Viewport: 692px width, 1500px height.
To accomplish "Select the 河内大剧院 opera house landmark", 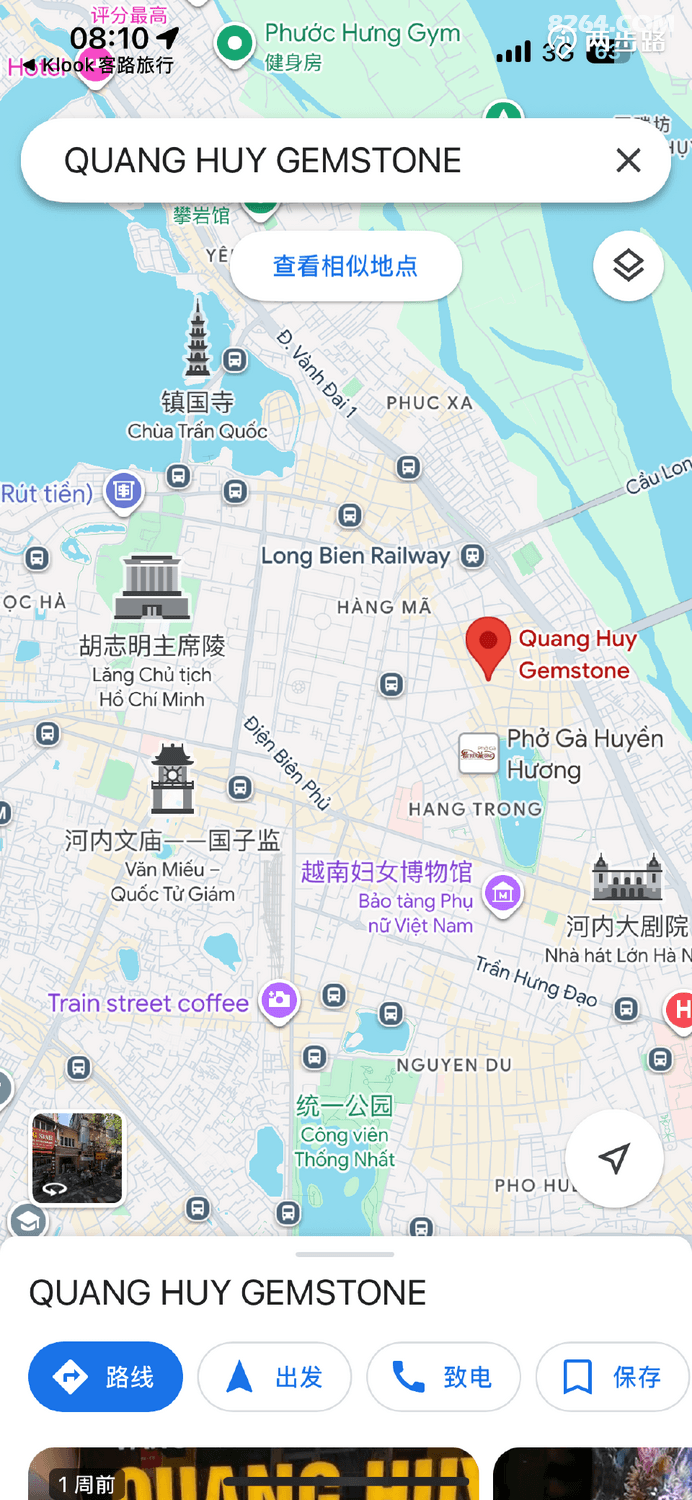I will coord(627,880).
